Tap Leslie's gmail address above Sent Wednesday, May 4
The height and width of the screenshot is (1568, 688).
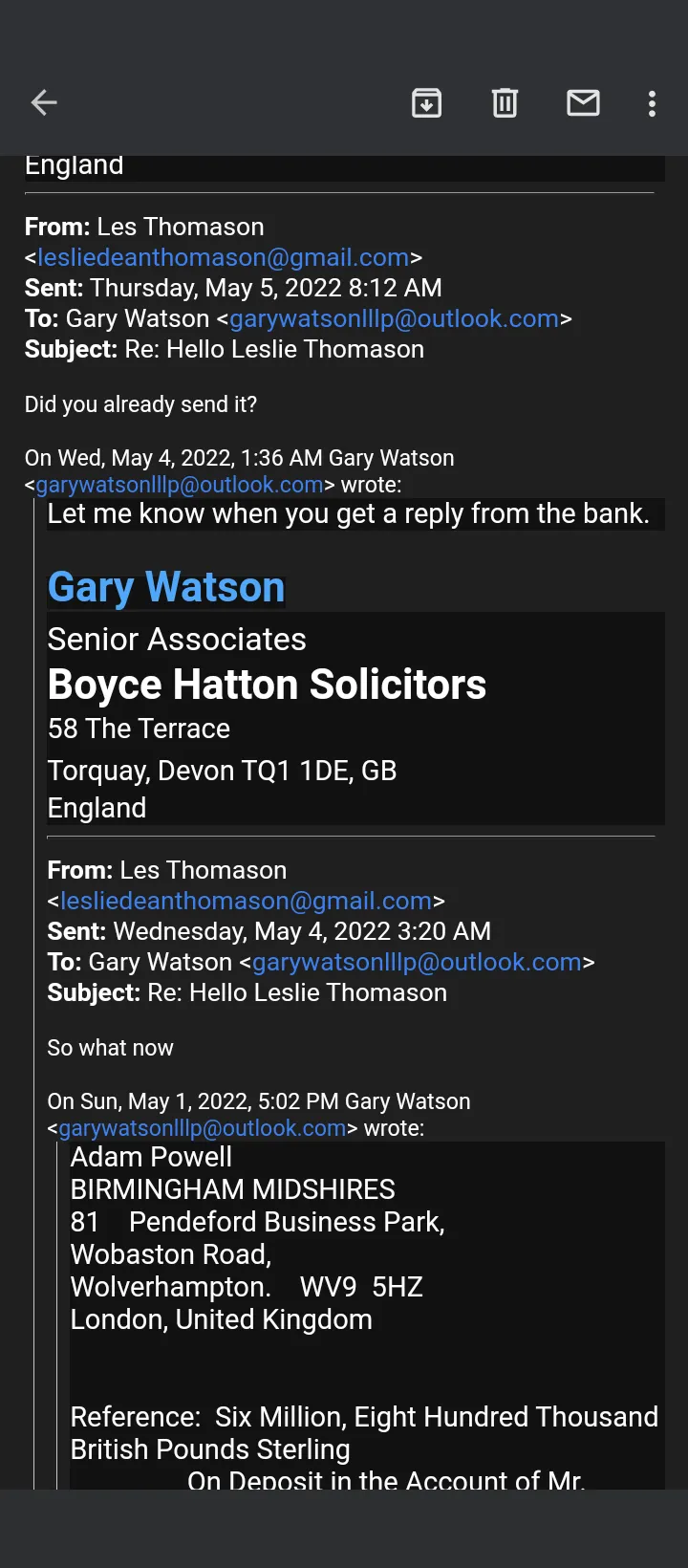tap(247, 901)
